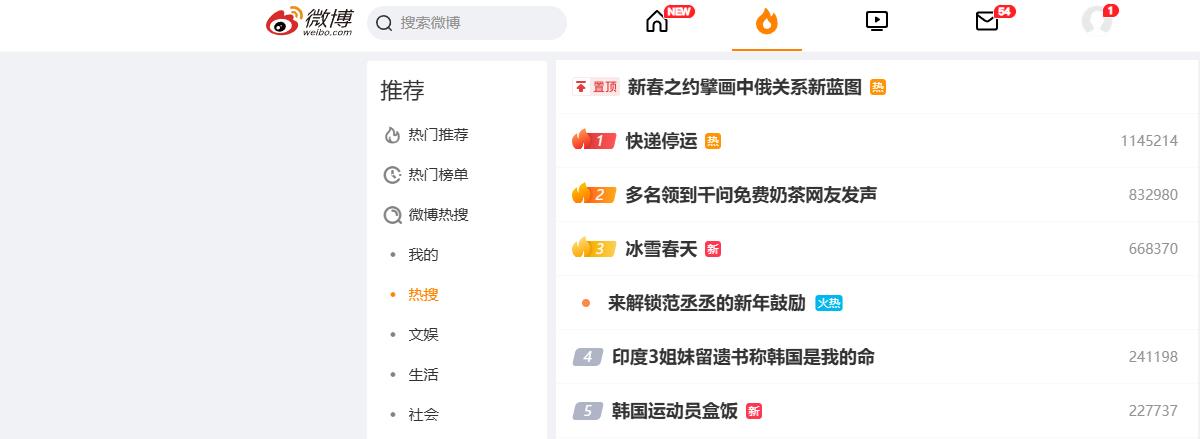Open hot topic 韩国运动员盒饭
Screen dimensions: 1200x439
point(675,411)
